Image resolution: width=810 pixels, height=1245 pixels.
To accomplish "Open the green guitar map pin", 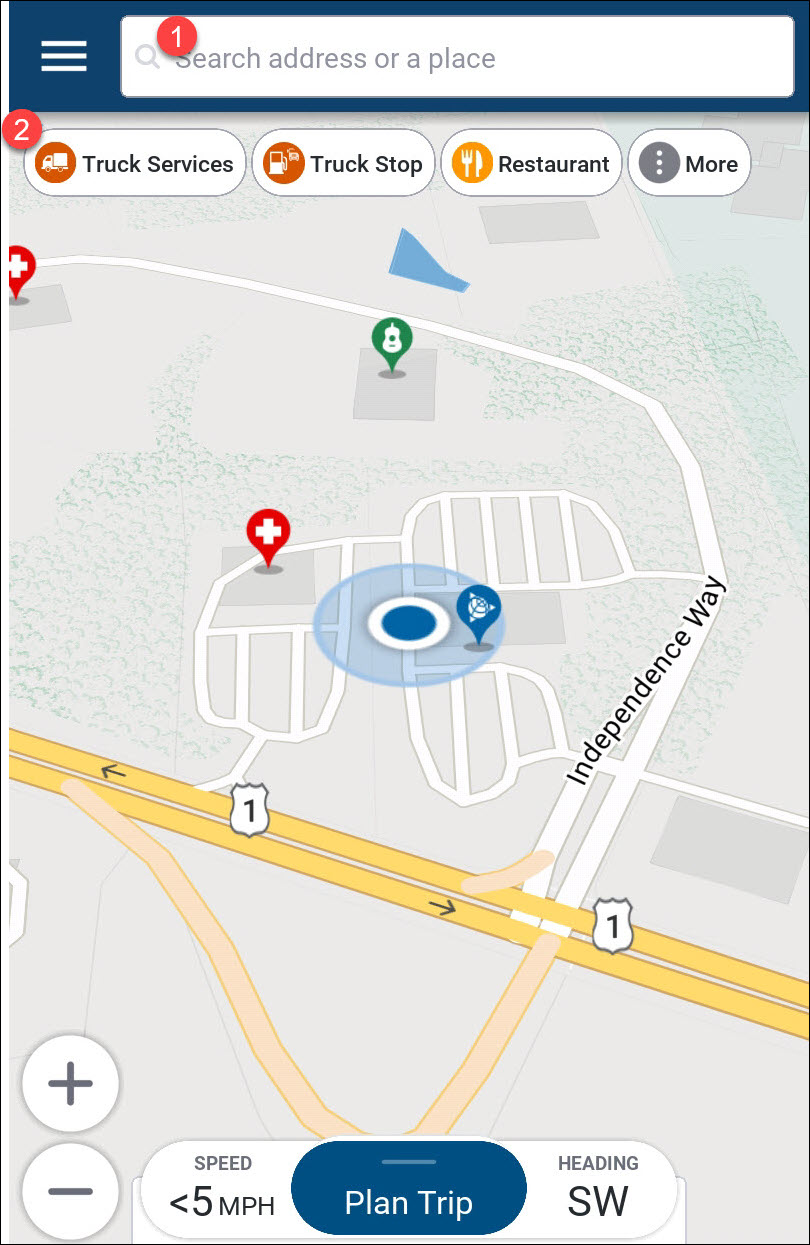I will coord(392,341).
